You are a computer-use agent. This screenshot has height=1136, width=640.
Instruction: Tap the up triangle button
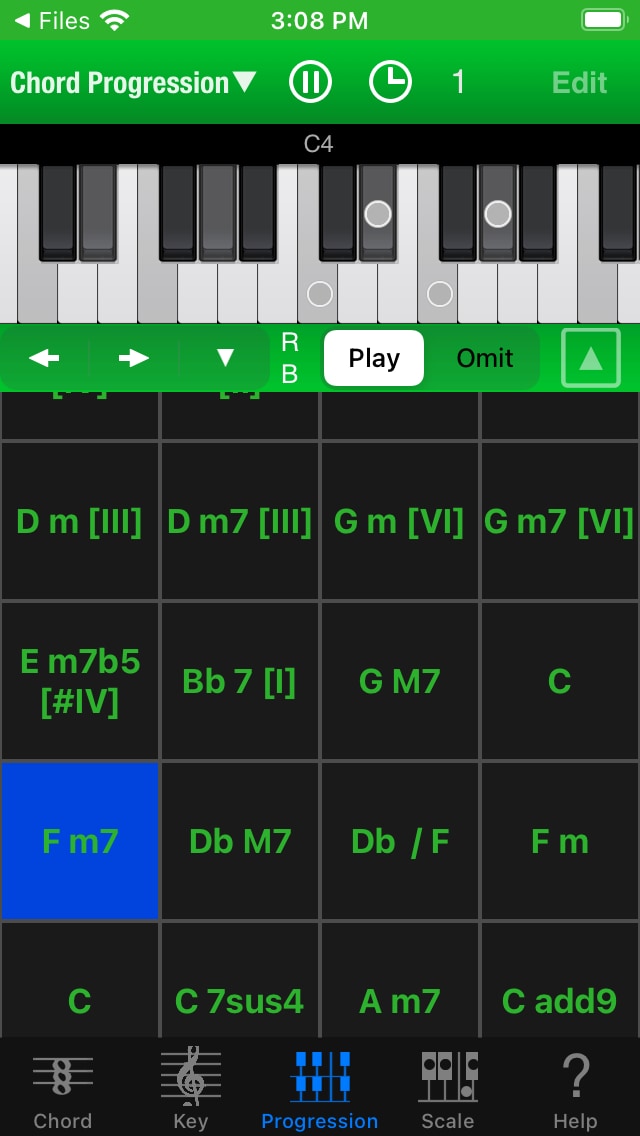(591, 358)
